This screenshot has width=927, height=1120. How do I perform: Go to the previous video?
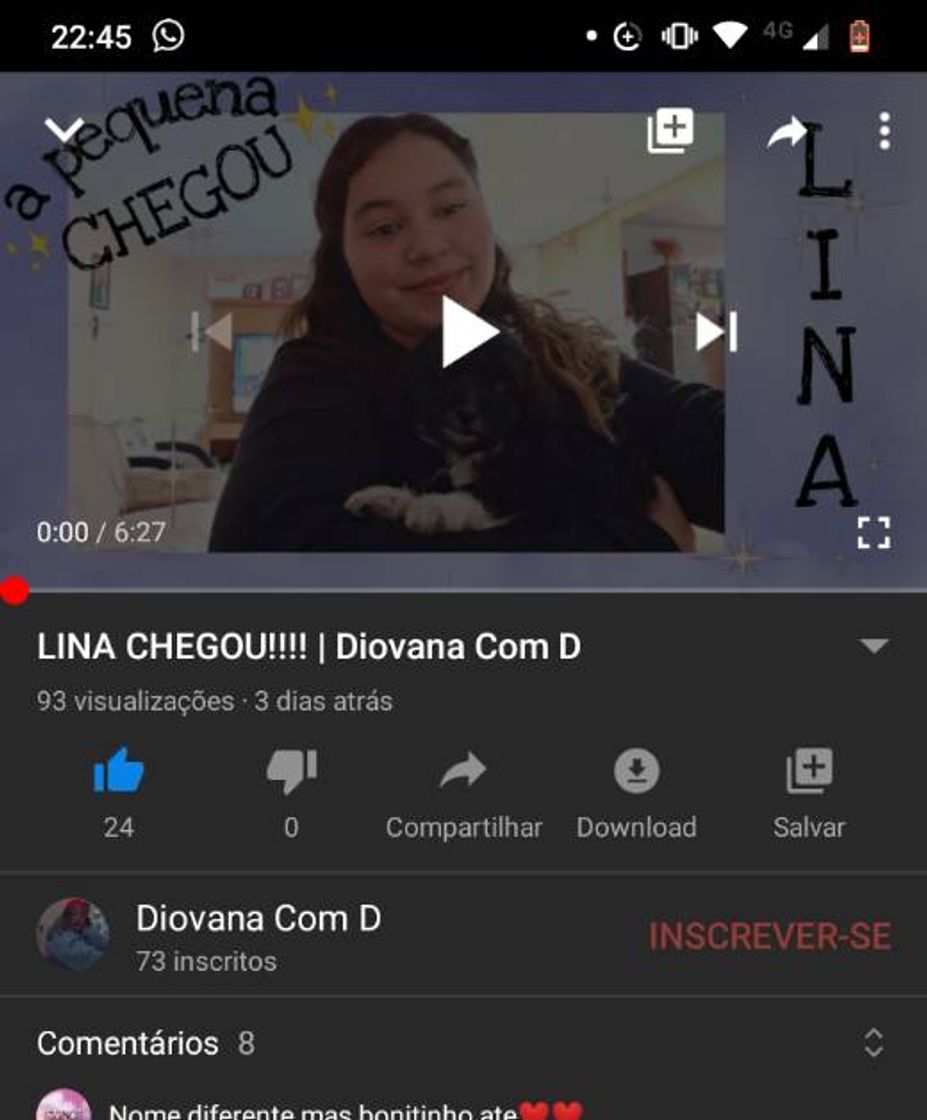point(212,332)
